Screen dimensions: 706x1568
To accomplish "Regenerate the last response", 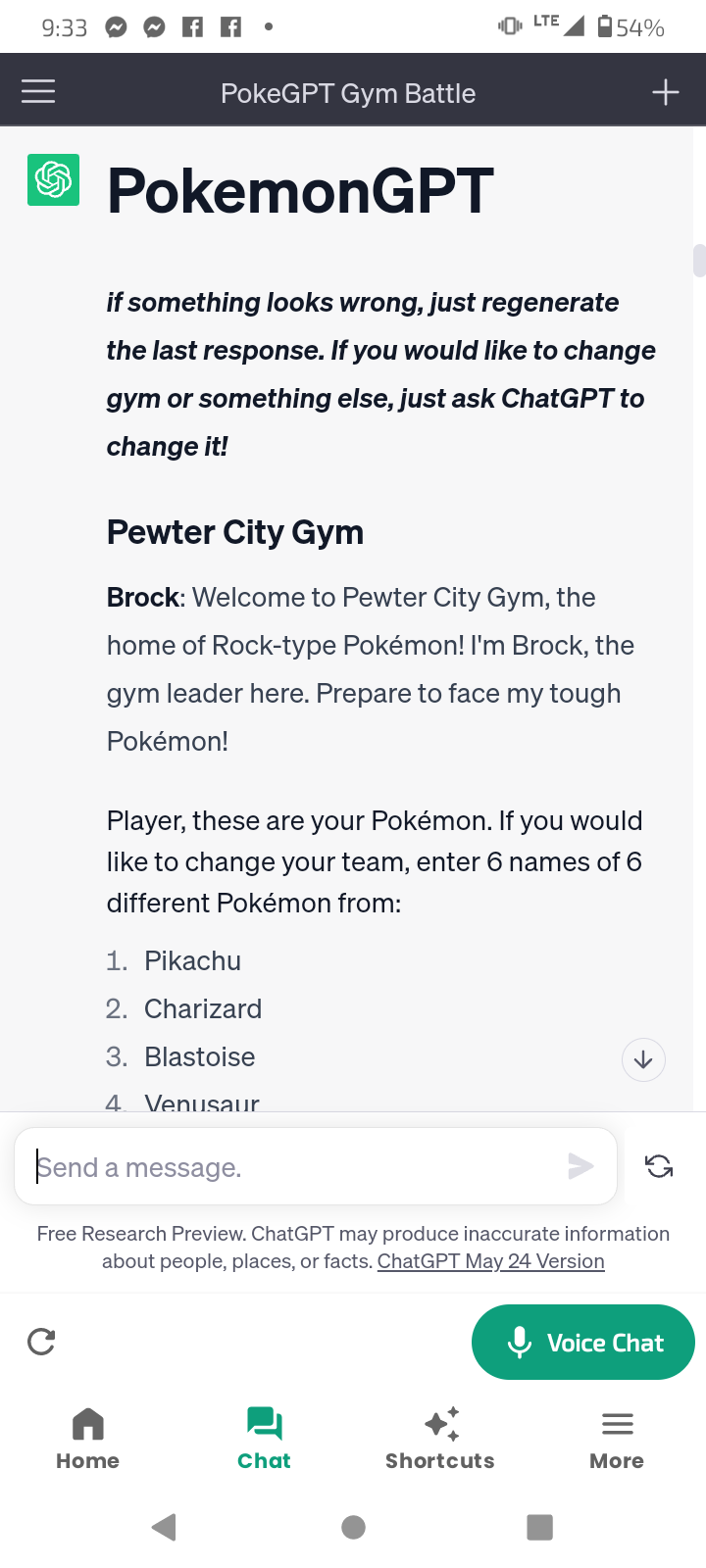I will point(659,1166).
